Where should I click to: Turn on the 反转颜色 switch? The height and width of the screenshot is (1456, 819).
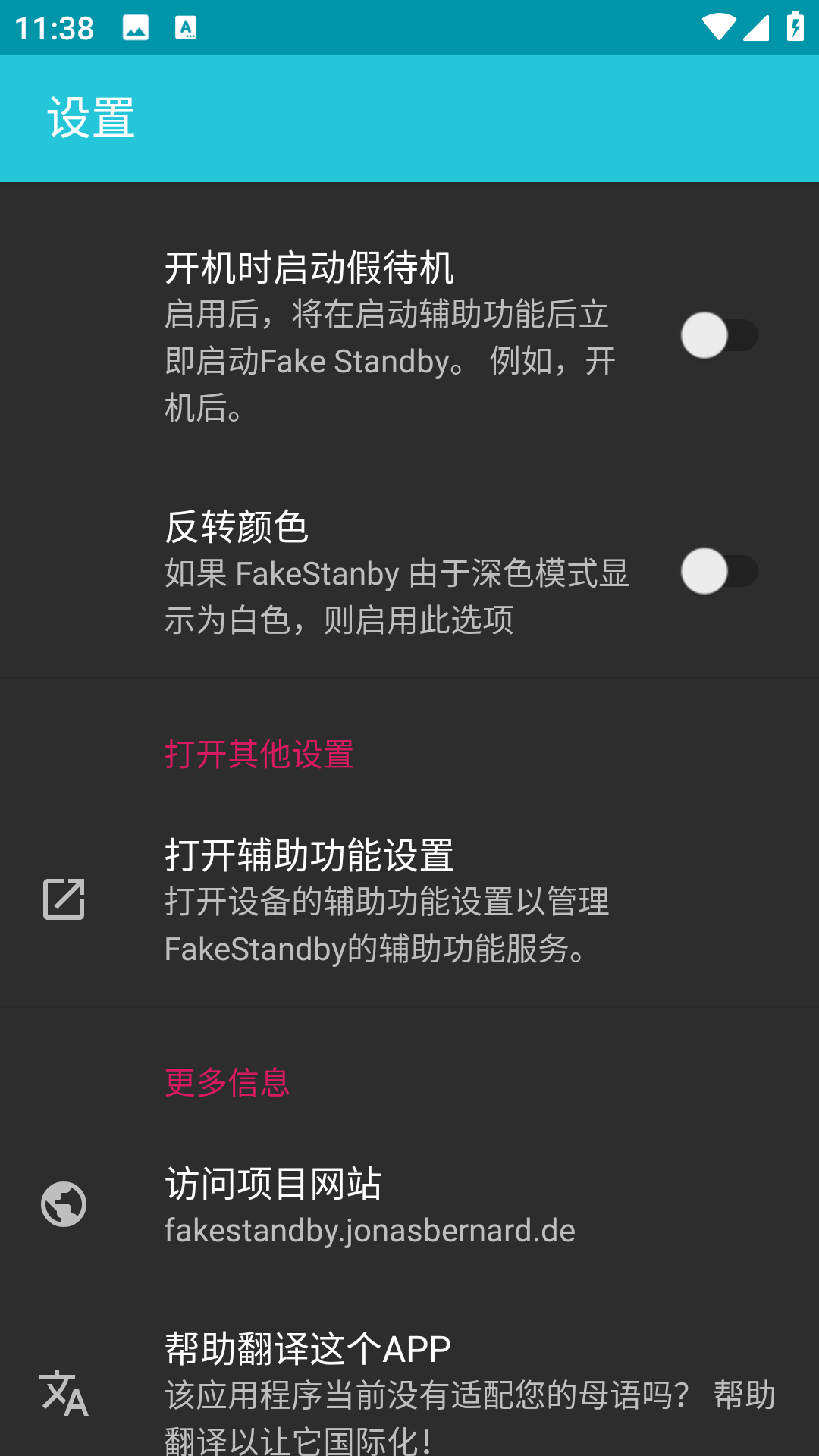(719, 571)
